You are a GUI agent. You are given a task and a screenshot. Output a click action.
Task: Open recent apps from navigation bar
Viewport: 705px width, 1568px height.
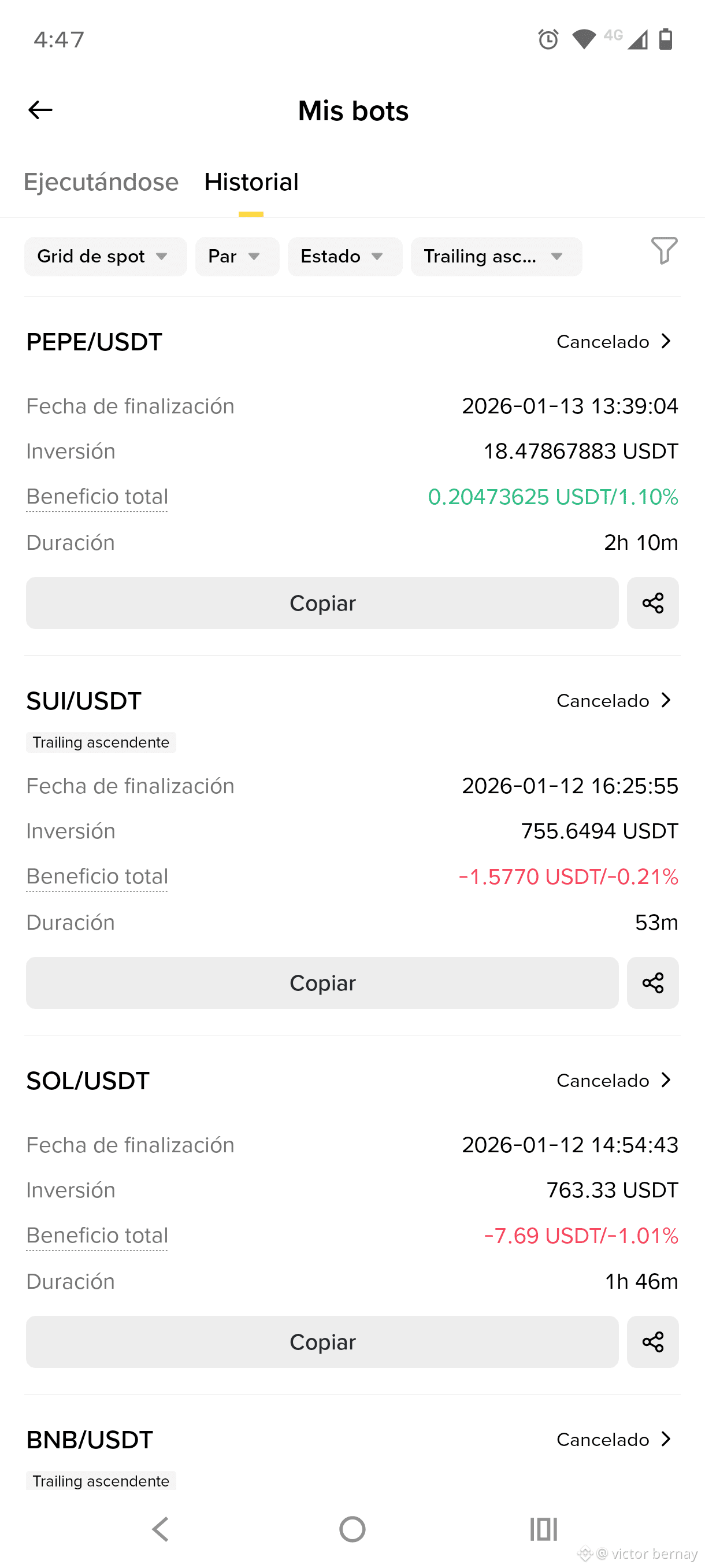[x=543, y=1529]
